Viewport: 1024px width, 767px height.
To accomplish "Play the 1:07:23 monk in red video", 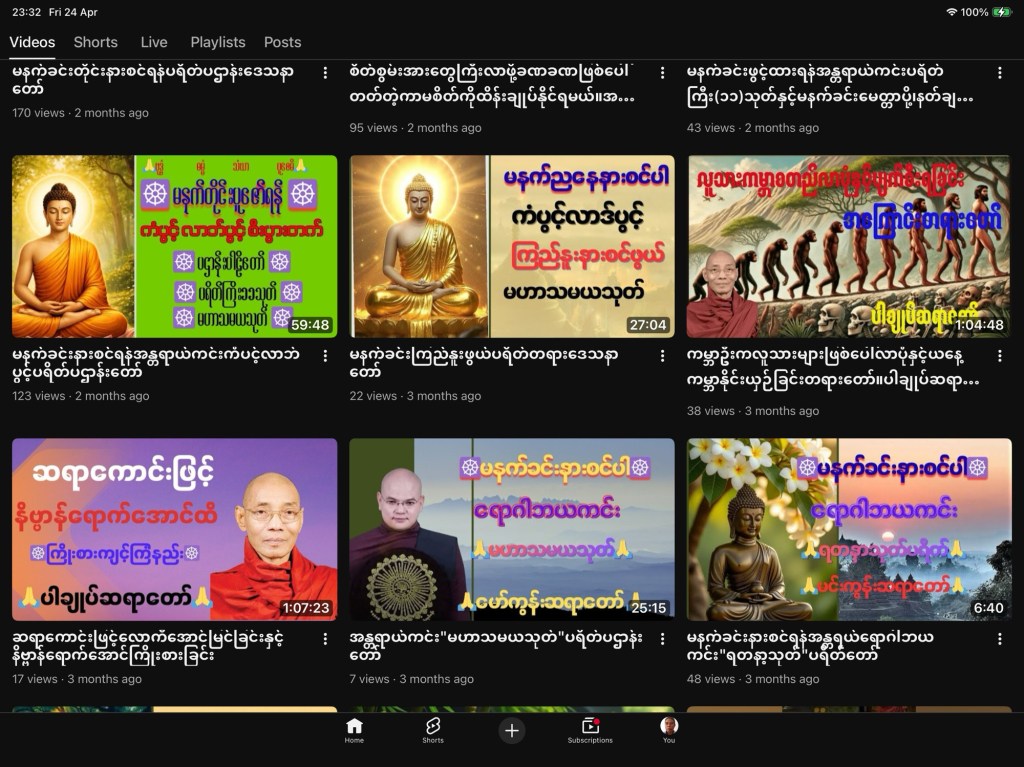I will (174, 529).
